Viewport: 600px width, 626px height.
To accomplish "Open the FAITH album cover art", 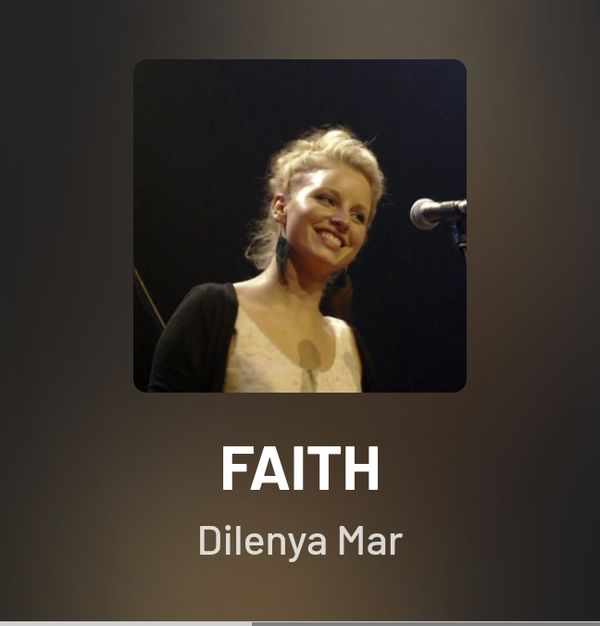I will (x=300, y=226).
